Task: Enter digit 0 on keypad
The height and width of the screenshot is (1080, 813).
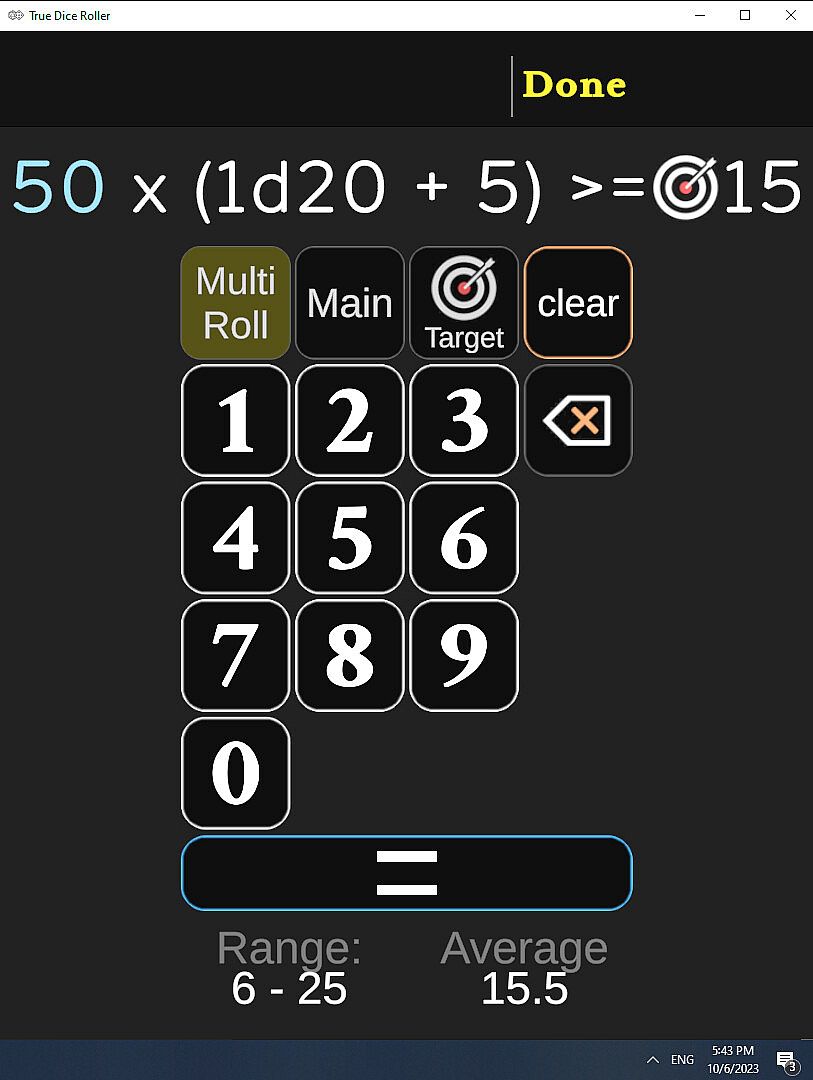Action: (x=236, y=773)
